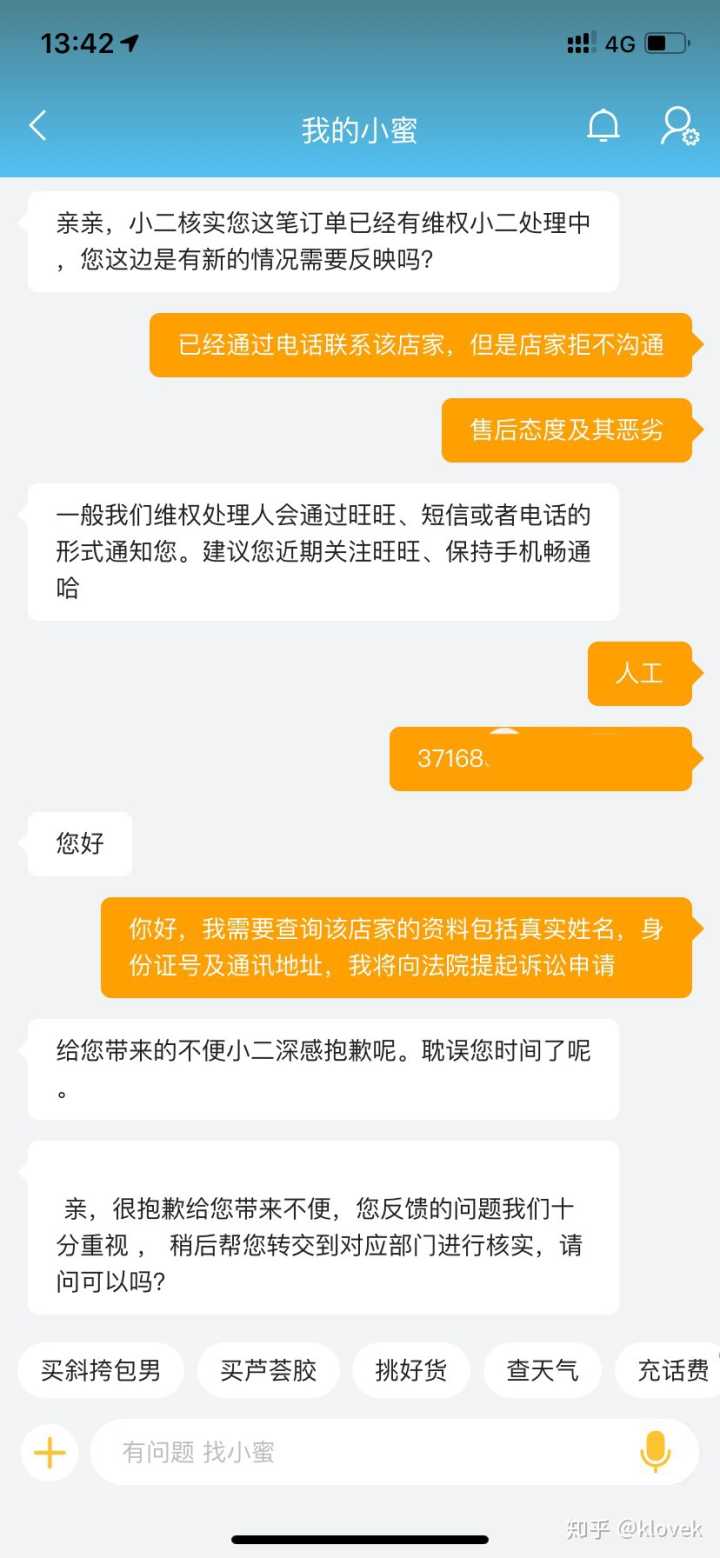Open profile settings icon
Viewport: 720px width, 1558px height.
point(679,127)
